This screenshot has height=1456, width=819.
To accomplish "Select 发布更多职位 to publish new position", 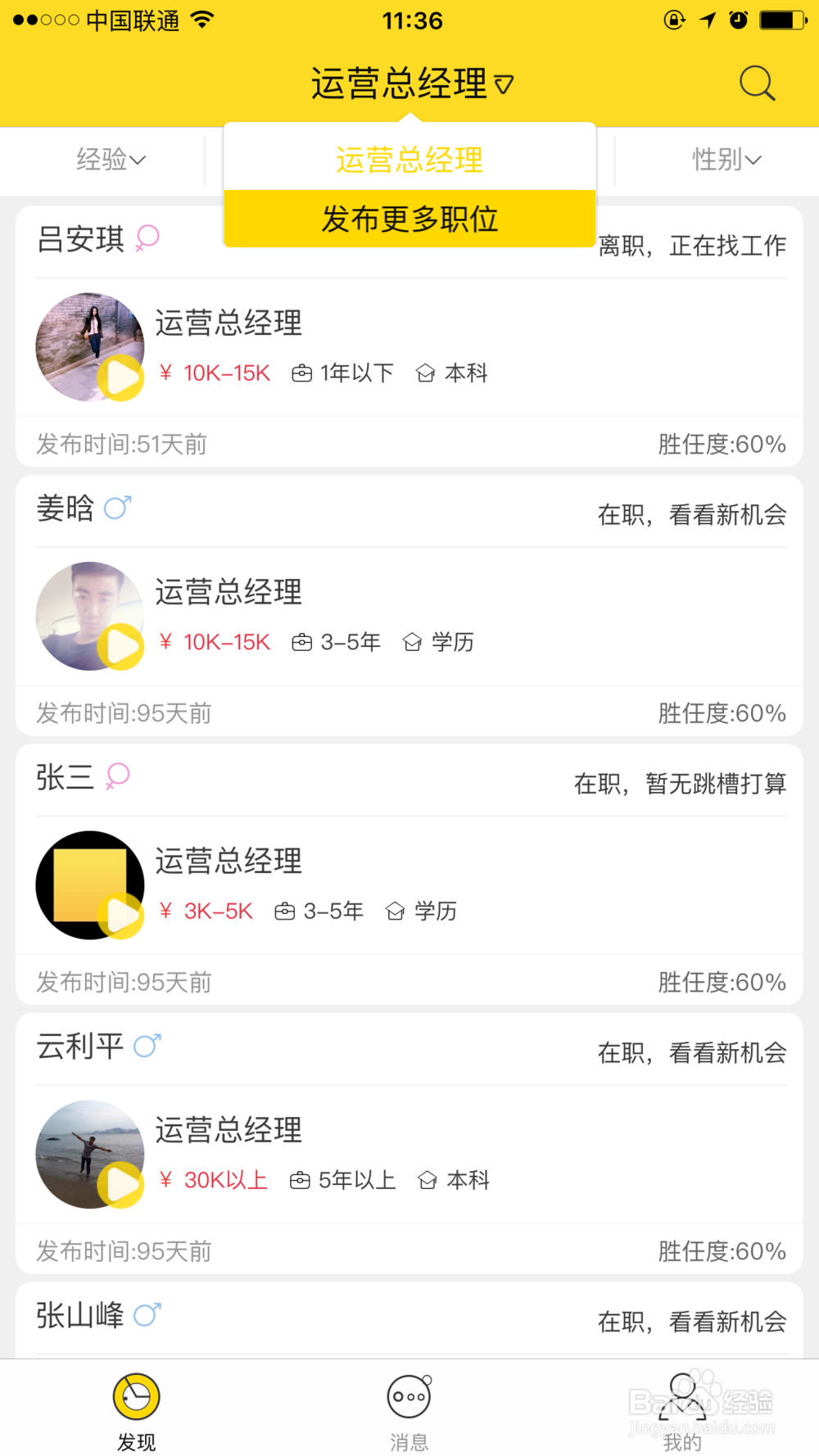I will point(409,219).
